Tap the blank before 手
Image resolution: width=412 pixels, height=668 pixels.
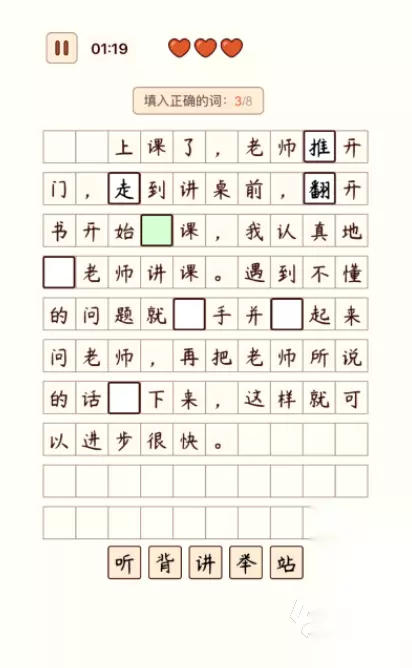point(189,314)
